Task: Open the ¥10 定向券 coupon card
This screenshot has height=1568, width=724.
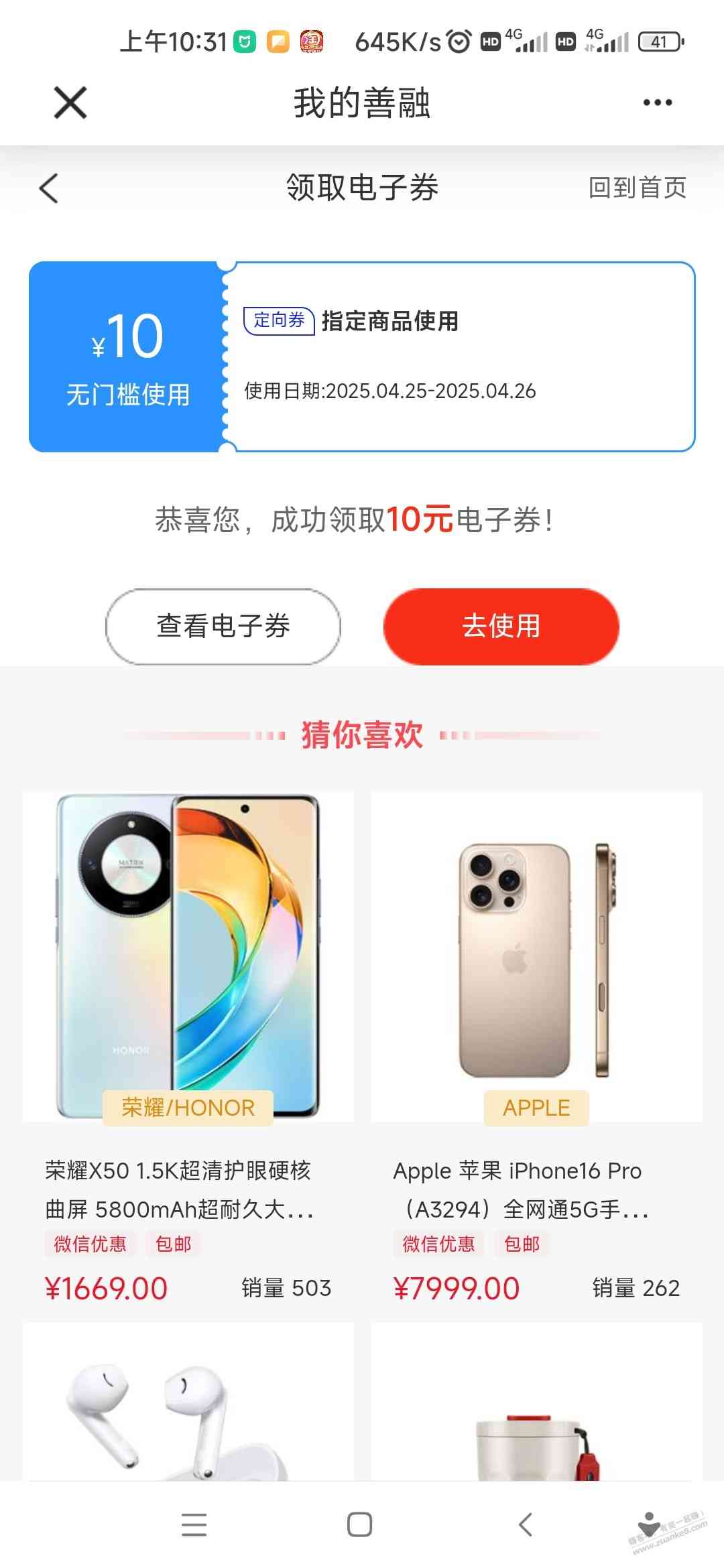Action: [362, 356]
